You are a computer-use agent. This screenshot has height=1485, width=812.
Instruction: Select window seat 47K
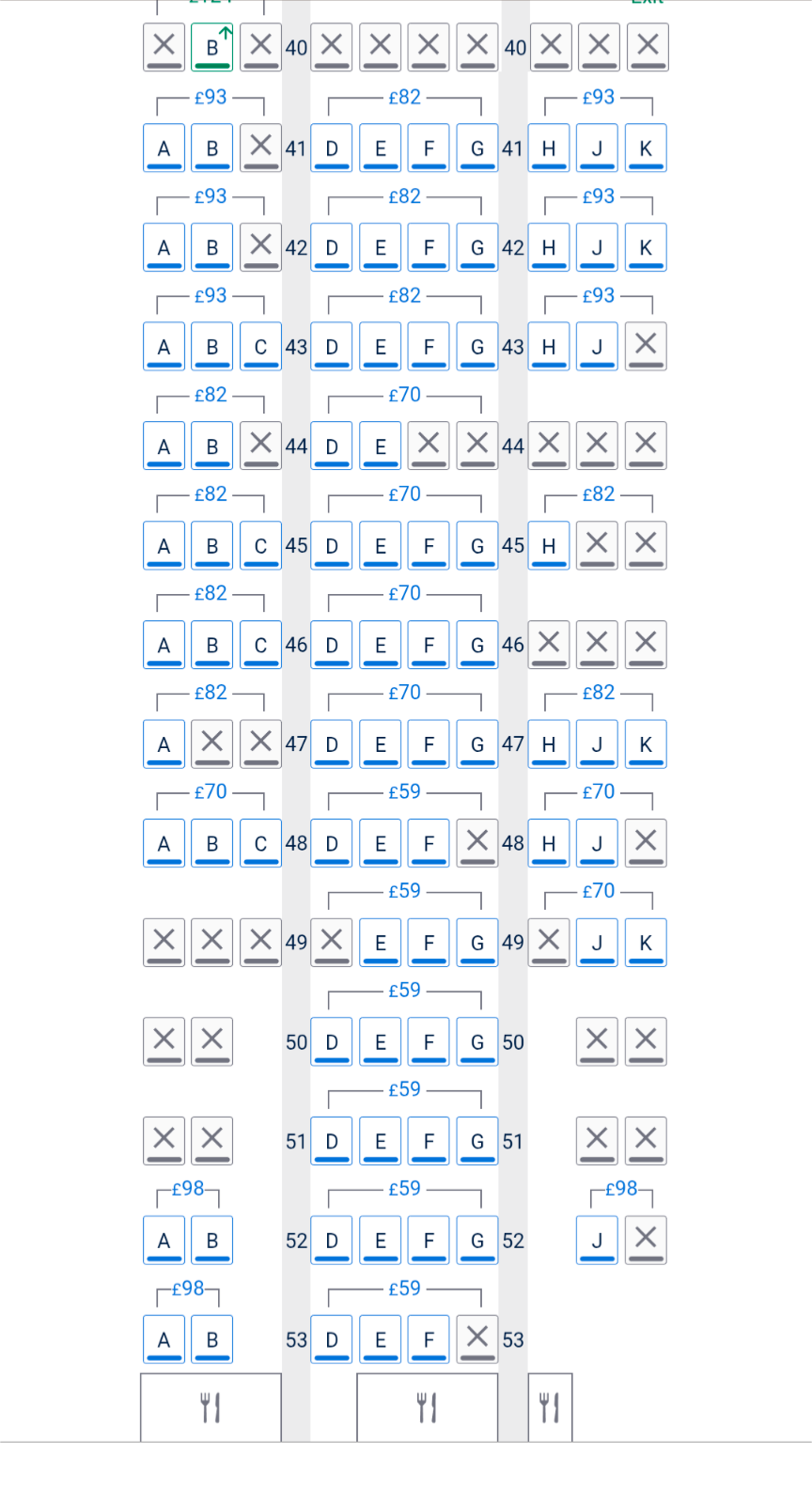[x=646, y=743]
